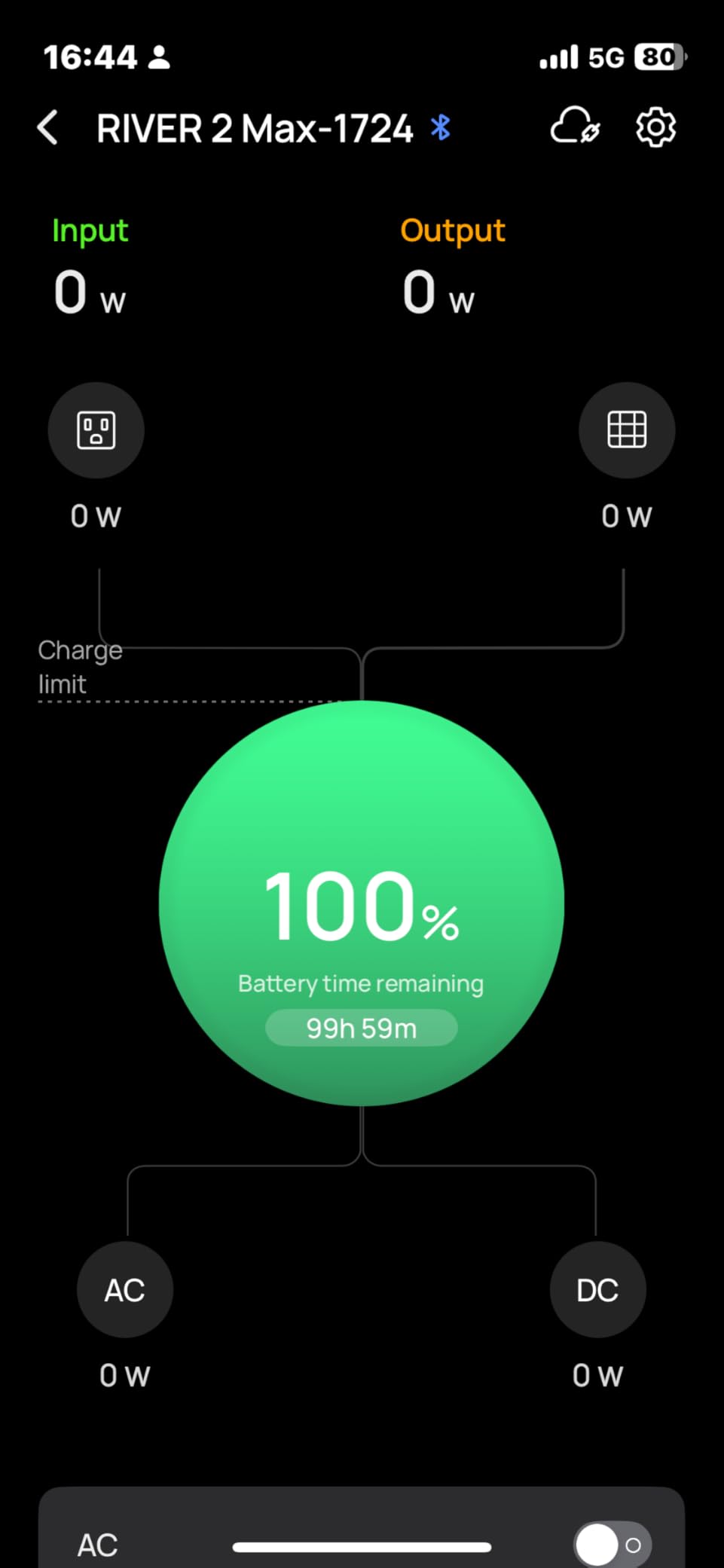Open the solar panel input icon
Image resolution: width=724 pixels, height=1568 pixels.
coord(626,430)
